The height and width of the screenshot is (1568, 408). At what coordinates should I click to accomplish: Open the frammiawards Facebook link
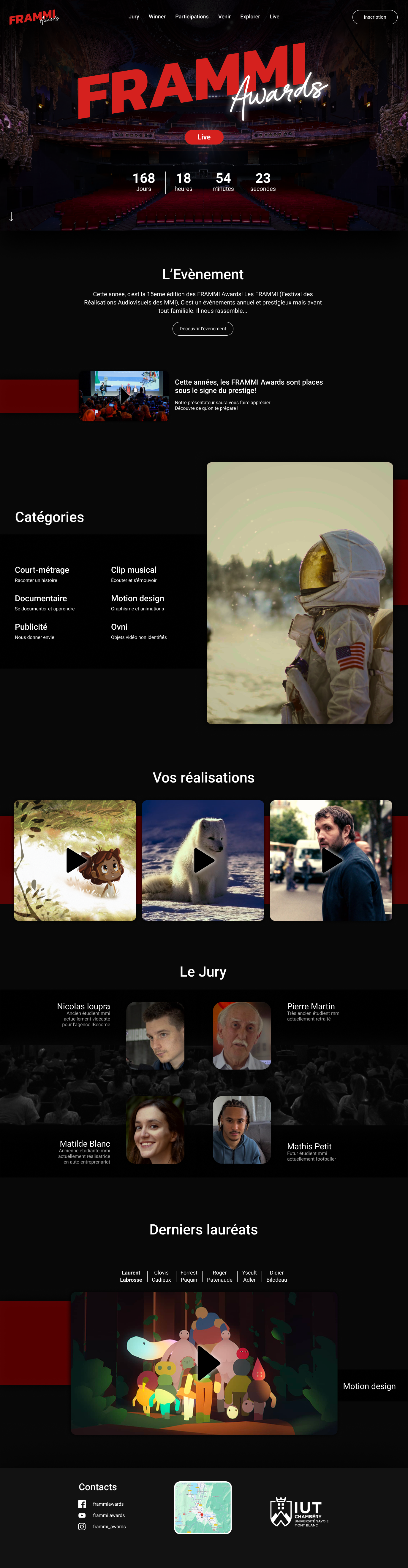(x=108, y=1504)
